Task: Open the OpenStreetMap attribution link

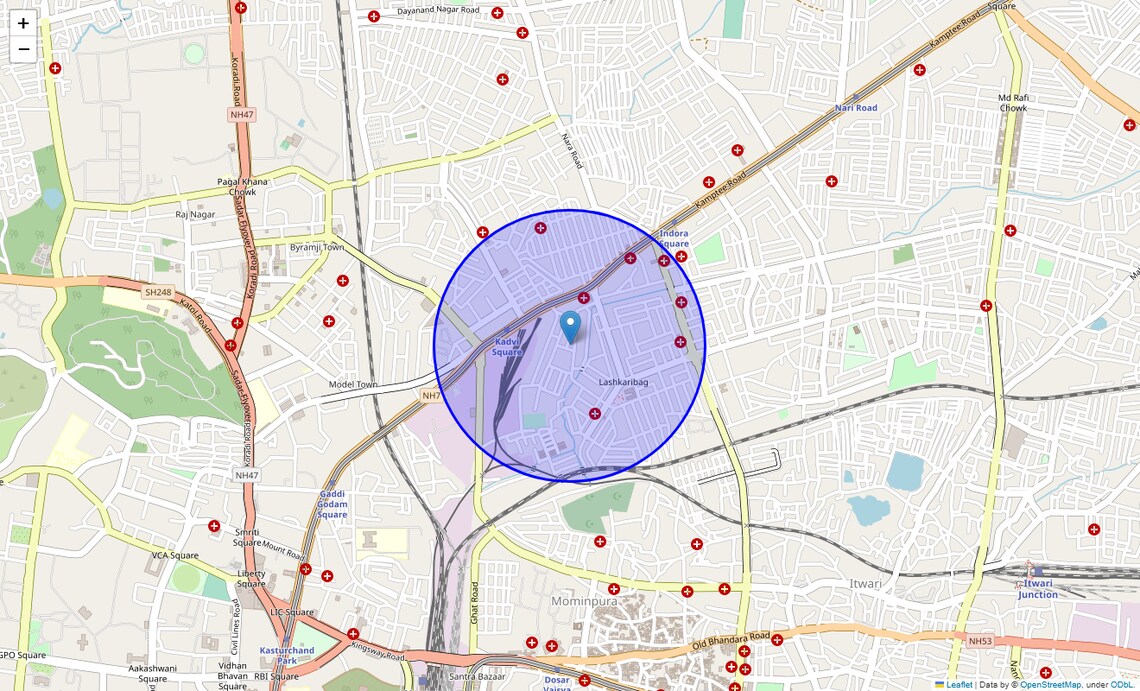Action: pos(1050,685)
